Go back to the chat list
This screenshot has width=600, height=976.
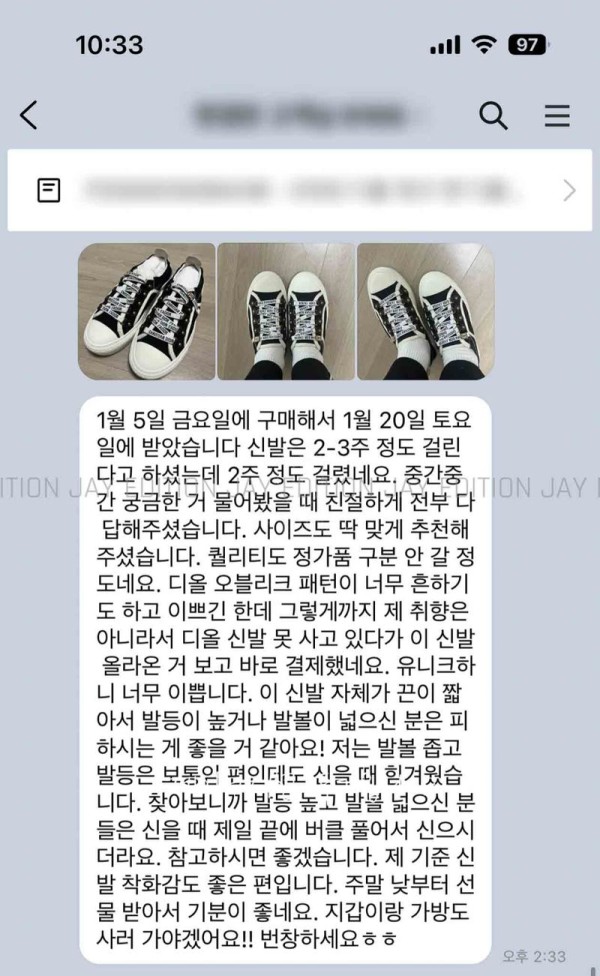(29, 116)
